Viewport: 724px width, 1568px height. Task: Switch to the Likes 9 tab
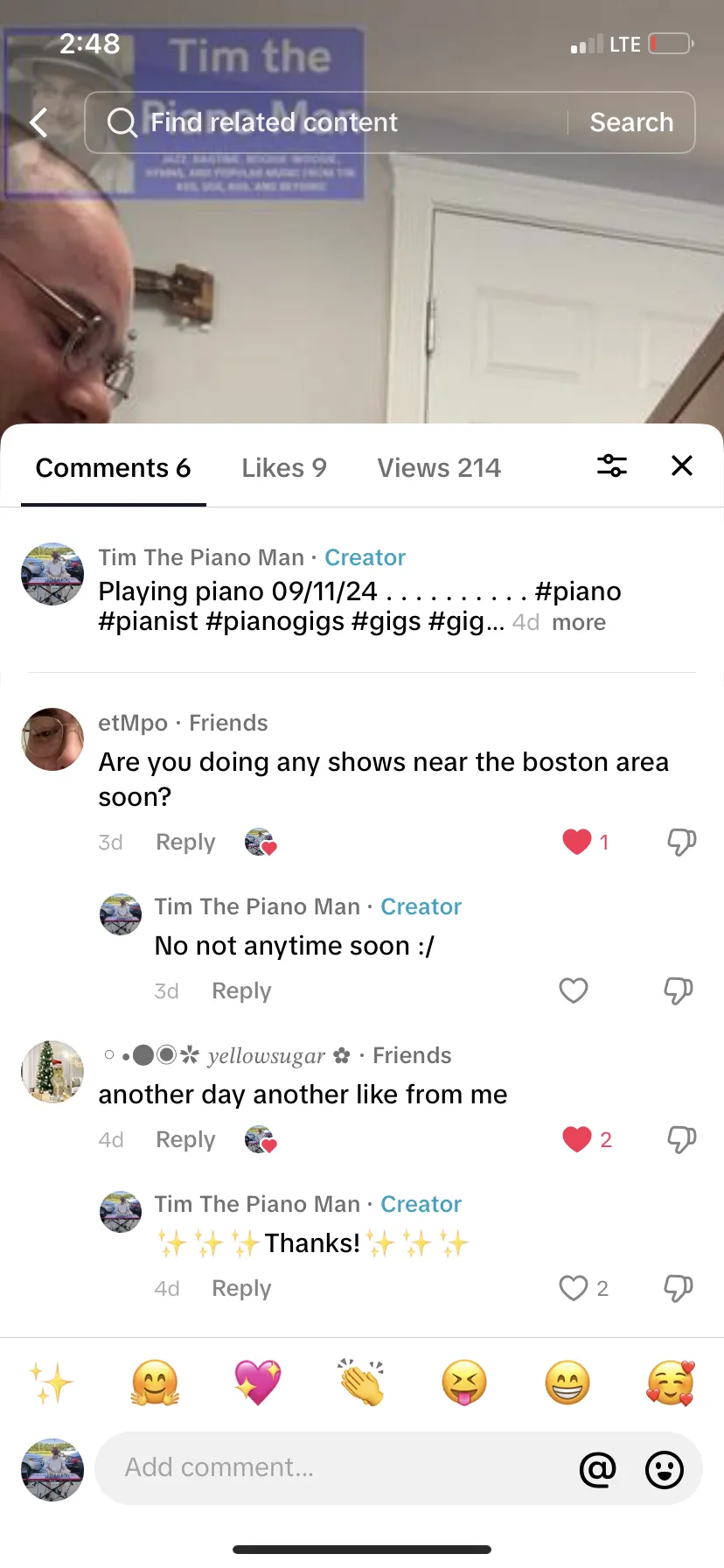[x=284, y=468]
